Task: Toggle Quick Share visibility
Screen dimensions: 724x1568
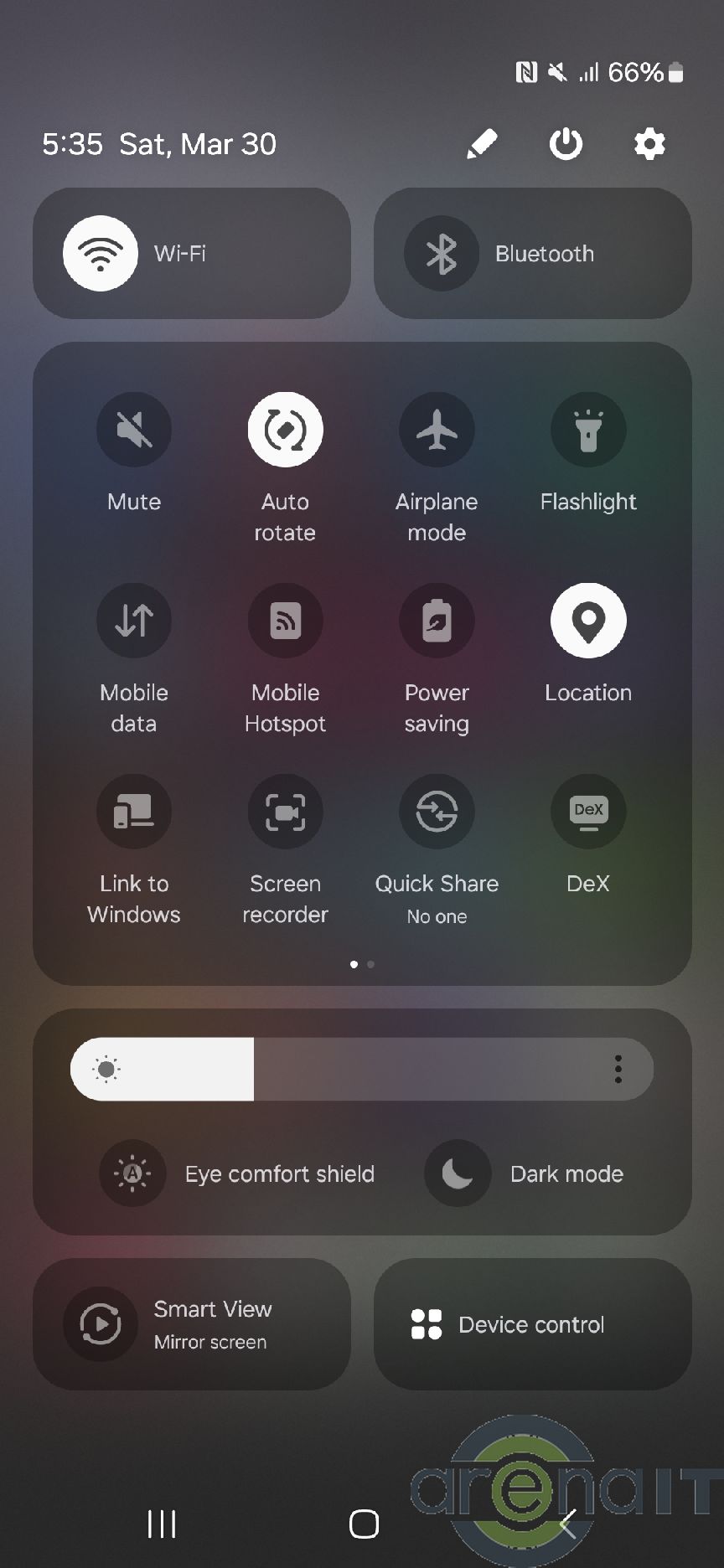Action: click(x=437, y=812)
